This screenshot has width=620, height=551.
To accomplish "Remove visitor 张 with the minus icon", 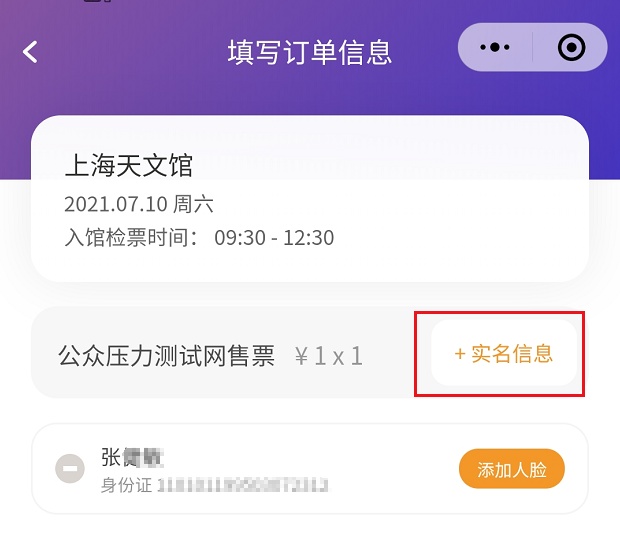I will point(70,468).
